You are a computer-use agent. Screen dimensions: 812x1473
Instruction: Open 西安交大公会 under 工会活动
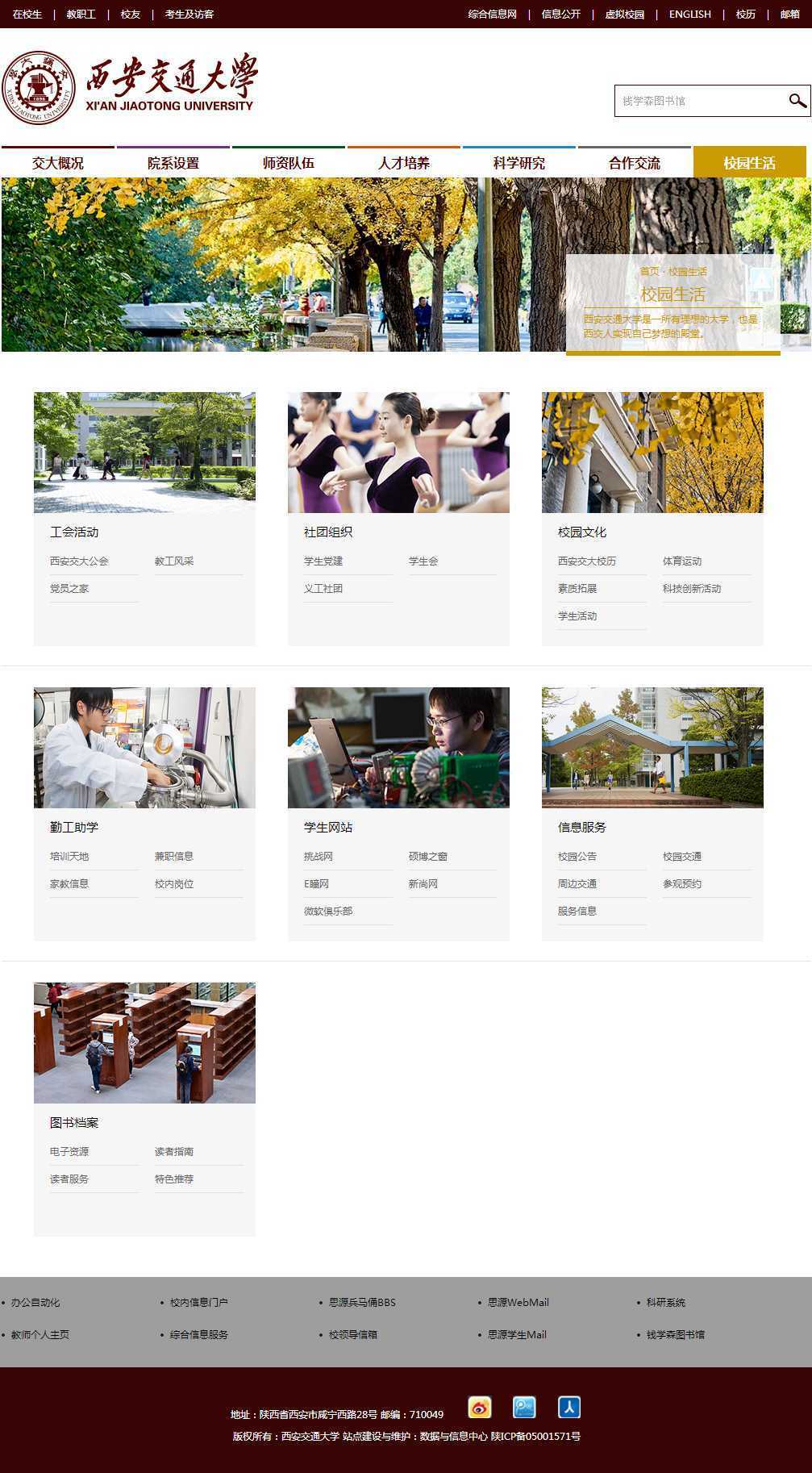[79, 561]
